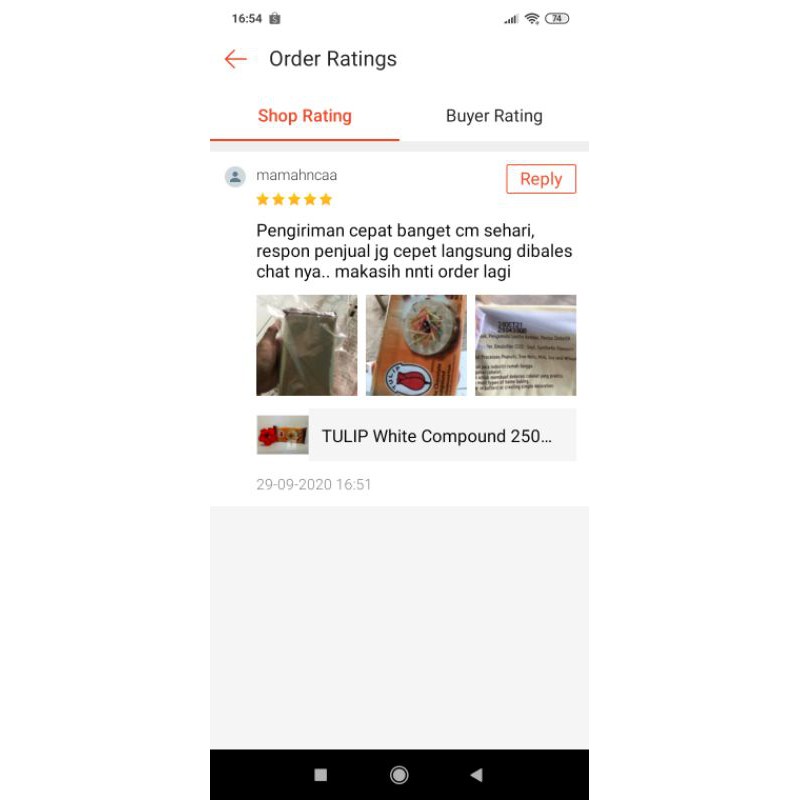
Task: Enlarge the third review photo of label text
Action: point(525,345)
